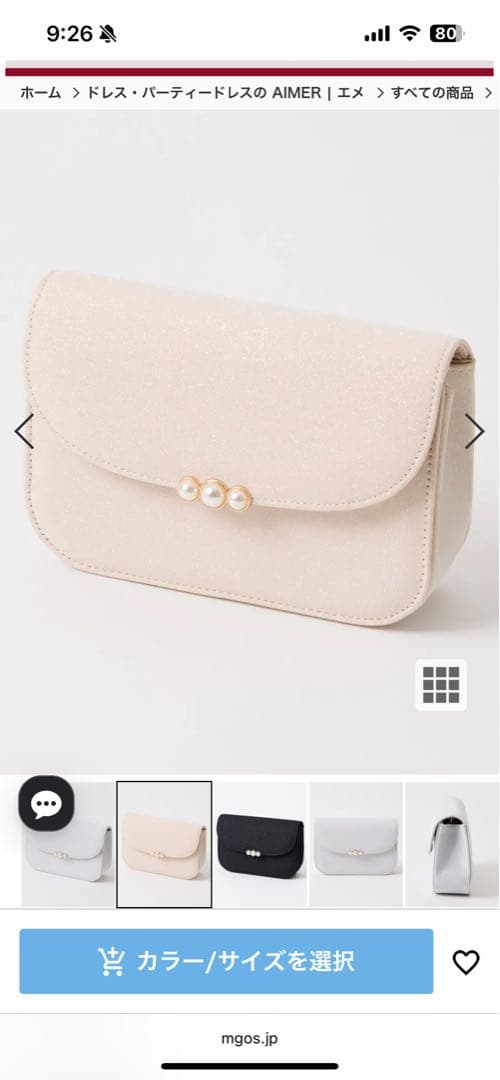This screenshot has height=1080, width=500.
Task: Tap the mgos.jp address bar
Action: (x=249, y=1039)
